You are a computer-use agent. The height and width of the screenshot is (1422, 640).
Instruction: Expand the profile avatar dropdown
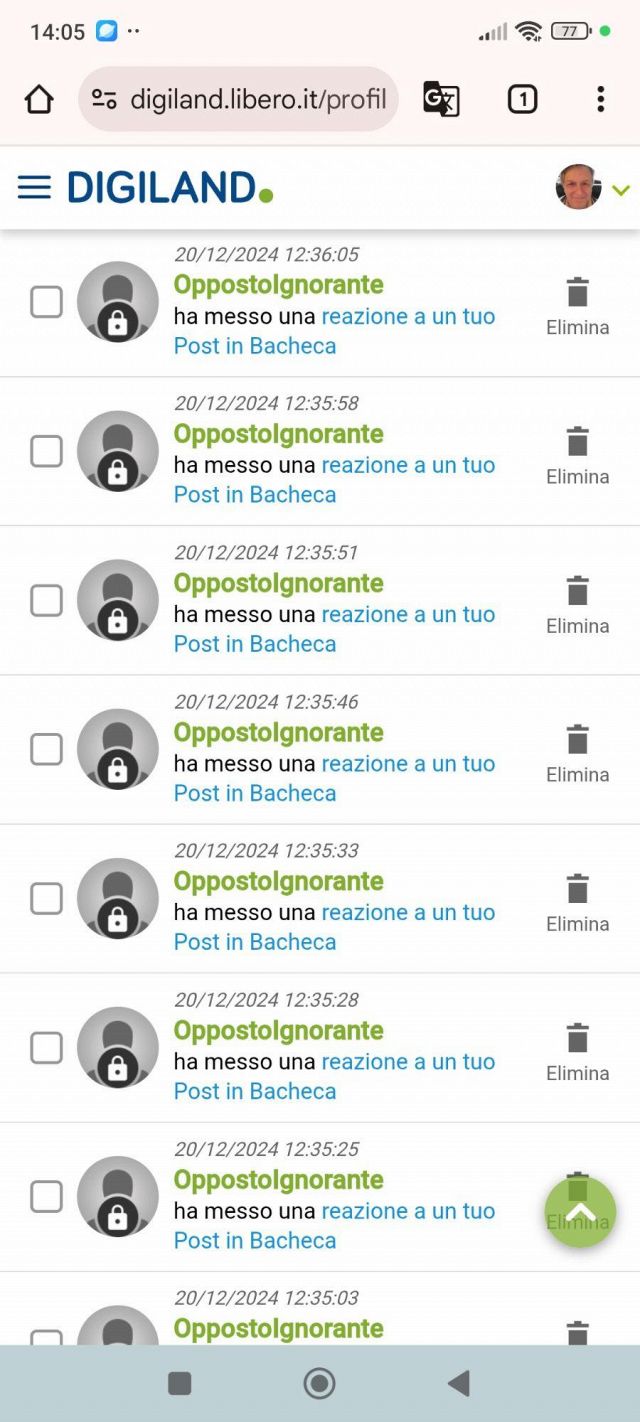[593, 187]
